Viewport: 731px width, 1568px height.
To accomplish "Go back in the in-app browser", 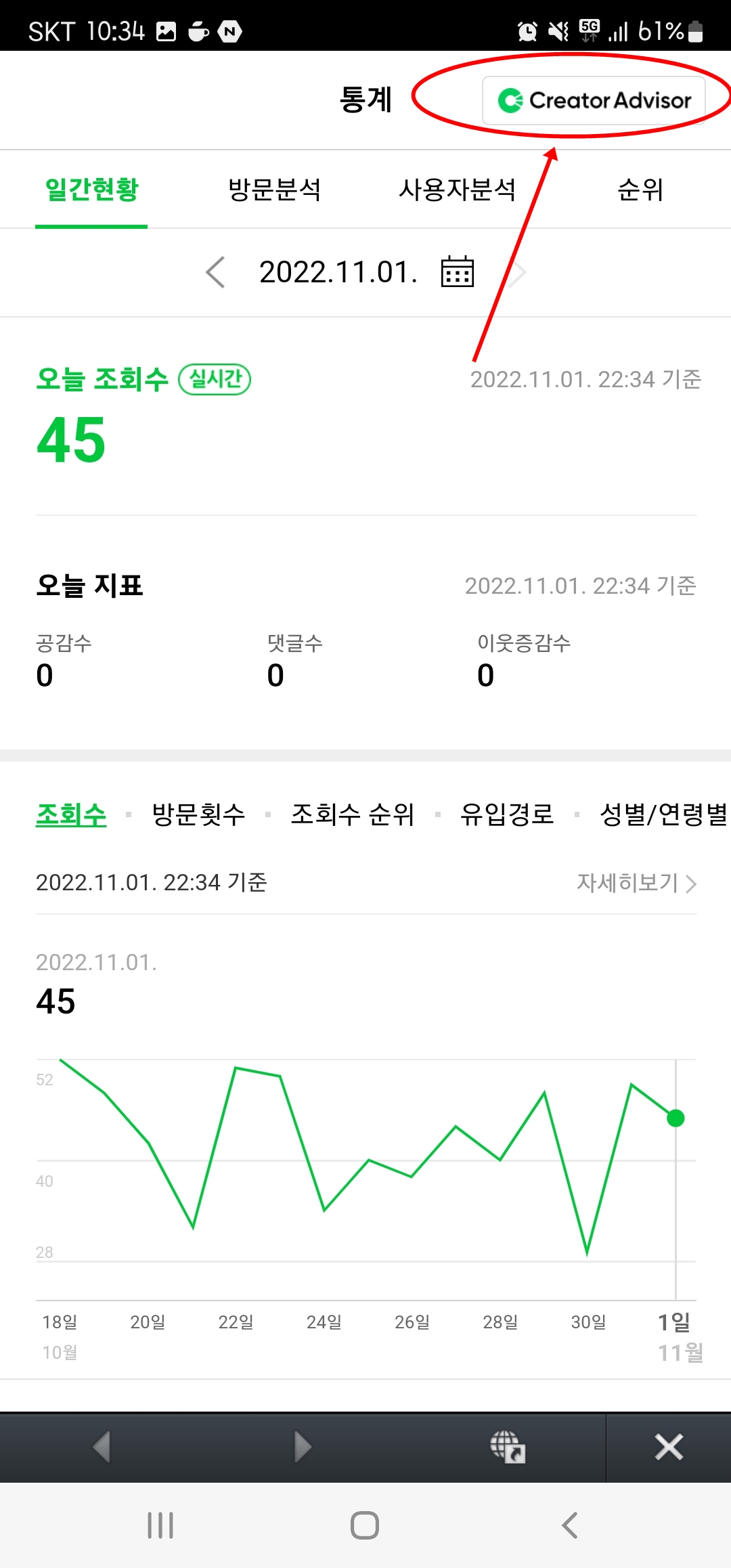I will (102, 1447).
